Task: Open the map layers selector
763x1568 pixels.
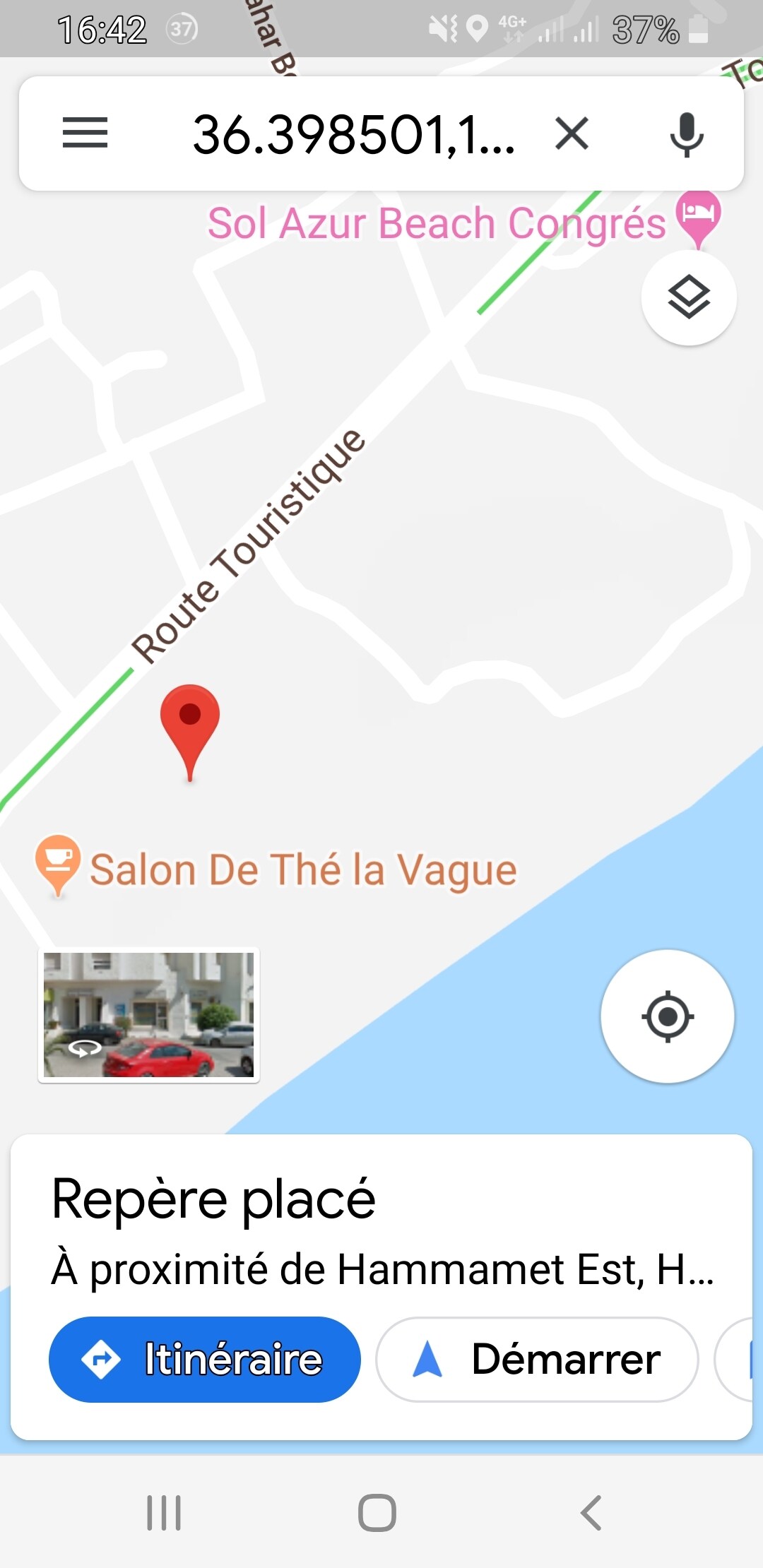Action: tap(689, 297)
